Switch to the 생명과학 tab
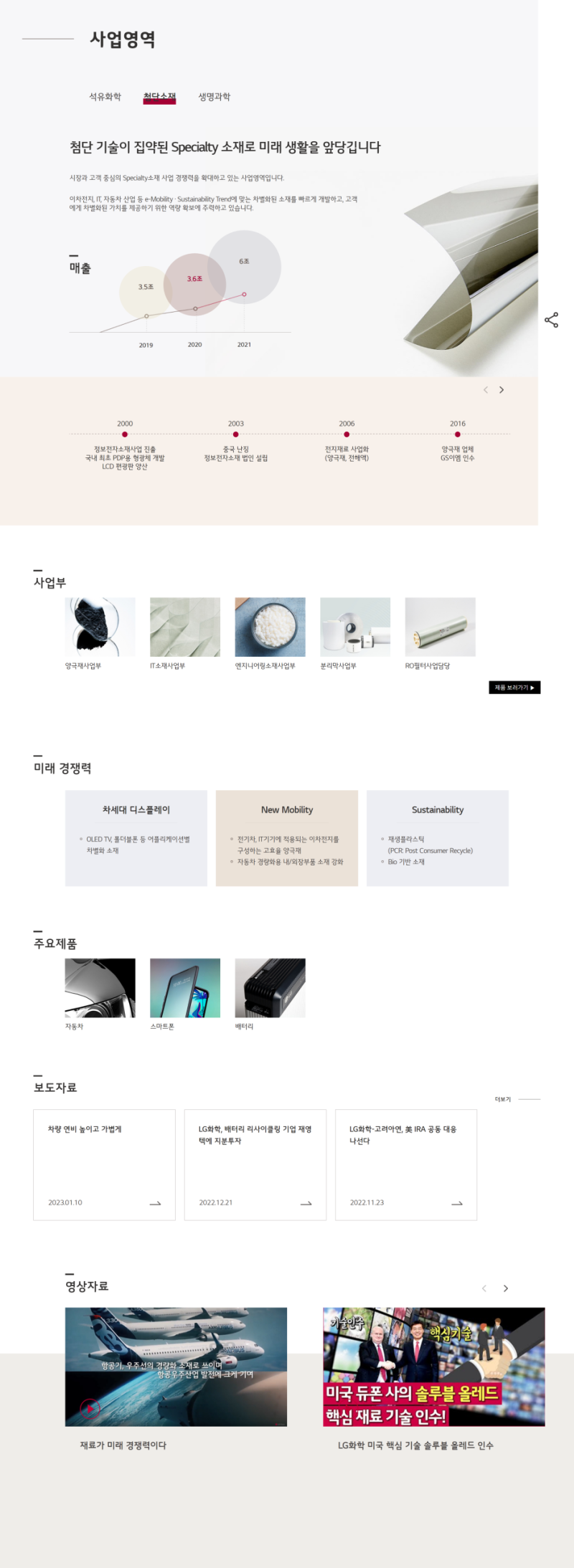The image size is (574, 1568). (214, 97)
